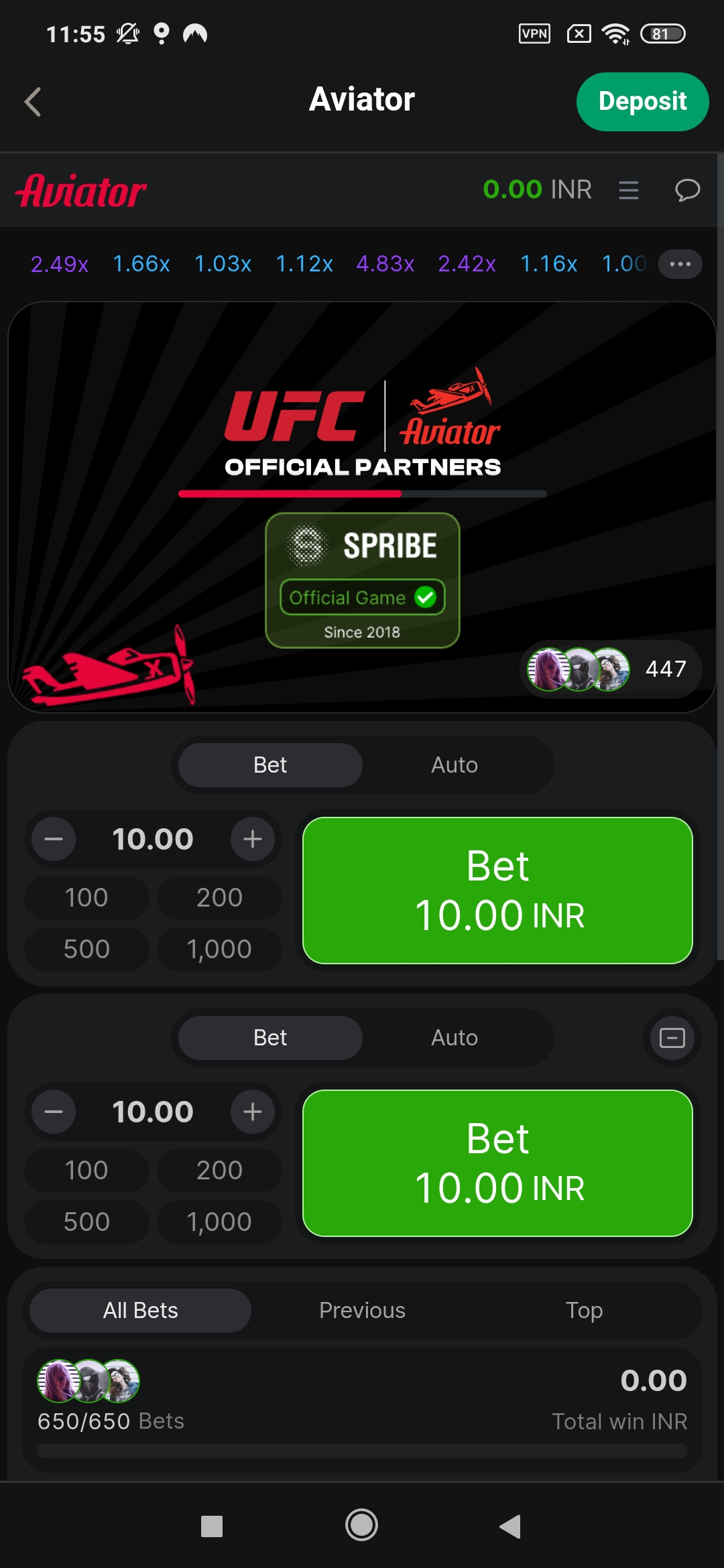
Task: Switch first panel to Auto mode
Action: coord(454,765)
